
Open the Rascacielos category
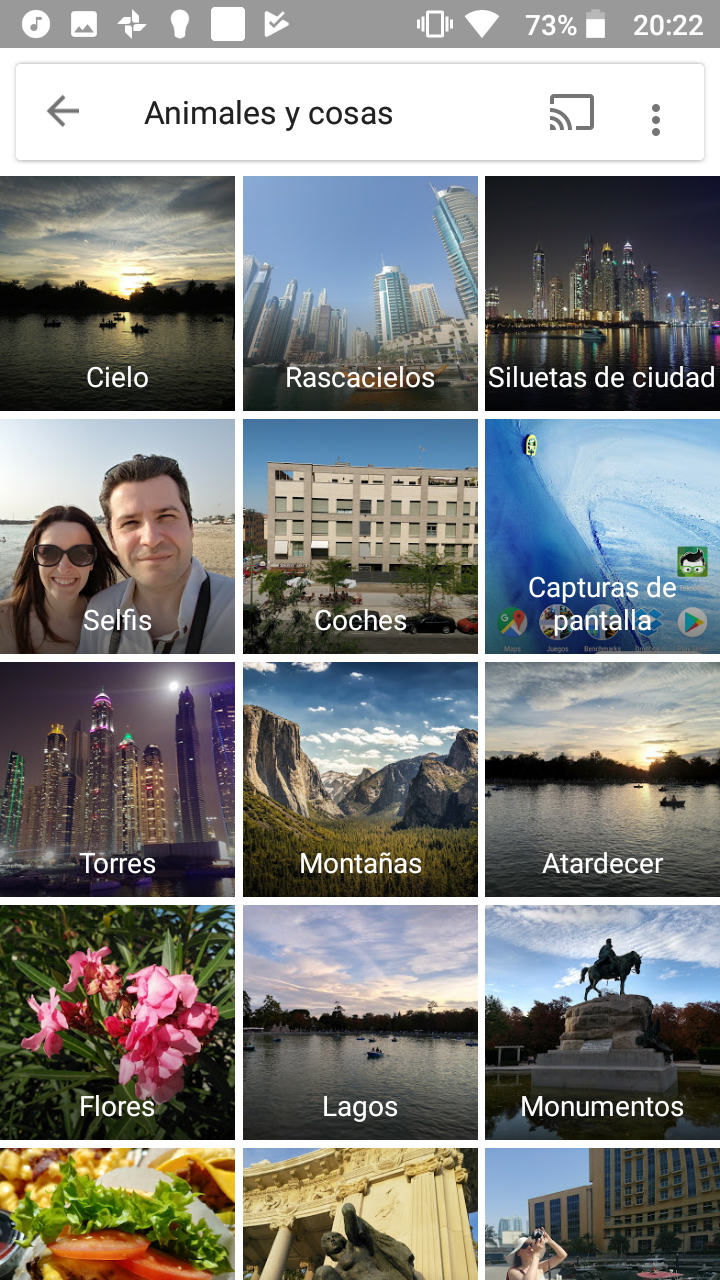(360, 294)
